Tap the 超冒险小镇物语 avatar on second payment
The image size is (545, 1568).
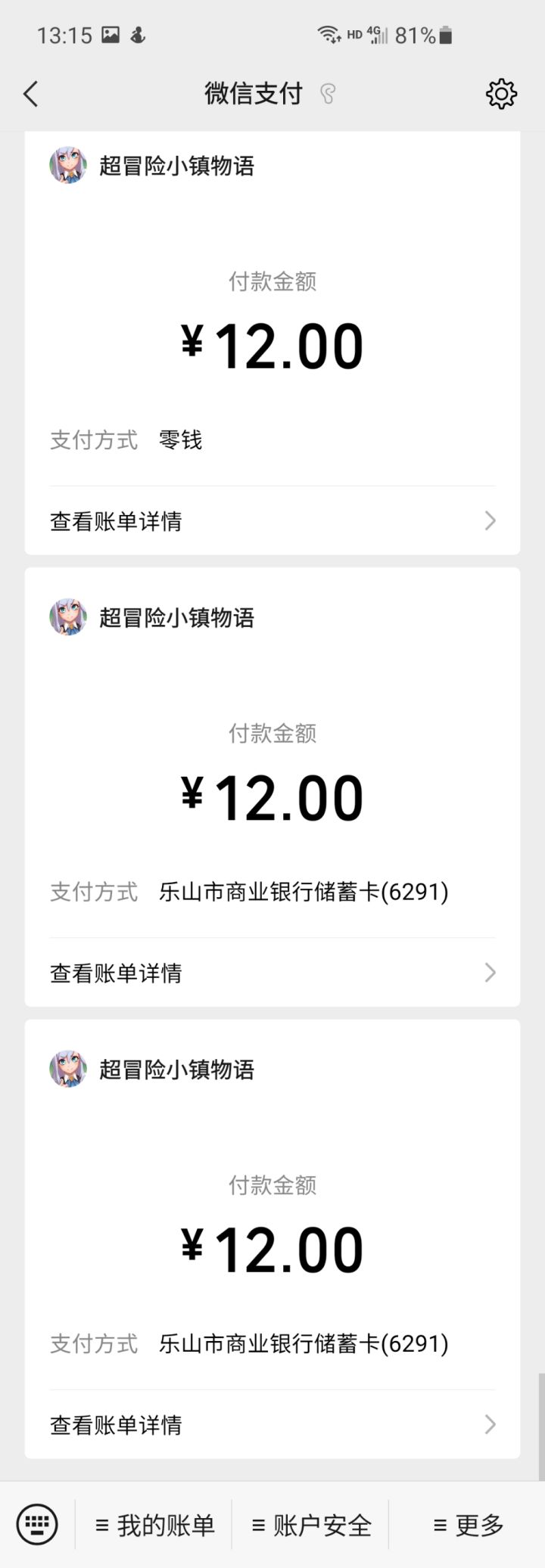pyautogui.click(x=69, y=616)
